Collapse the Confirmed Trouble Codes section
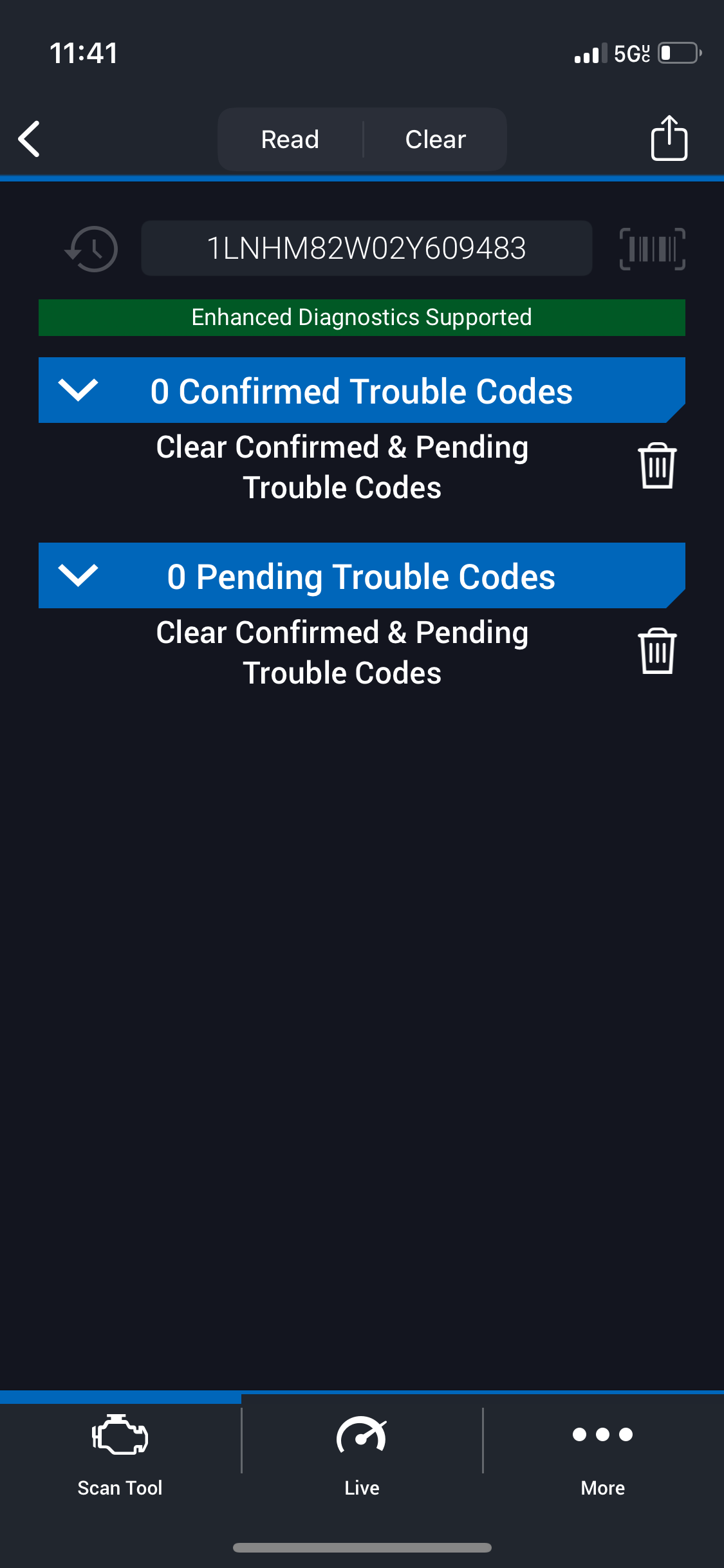The height and width of the screenshot is (1568, 724). pyautogui.click(x=78, y=390)
